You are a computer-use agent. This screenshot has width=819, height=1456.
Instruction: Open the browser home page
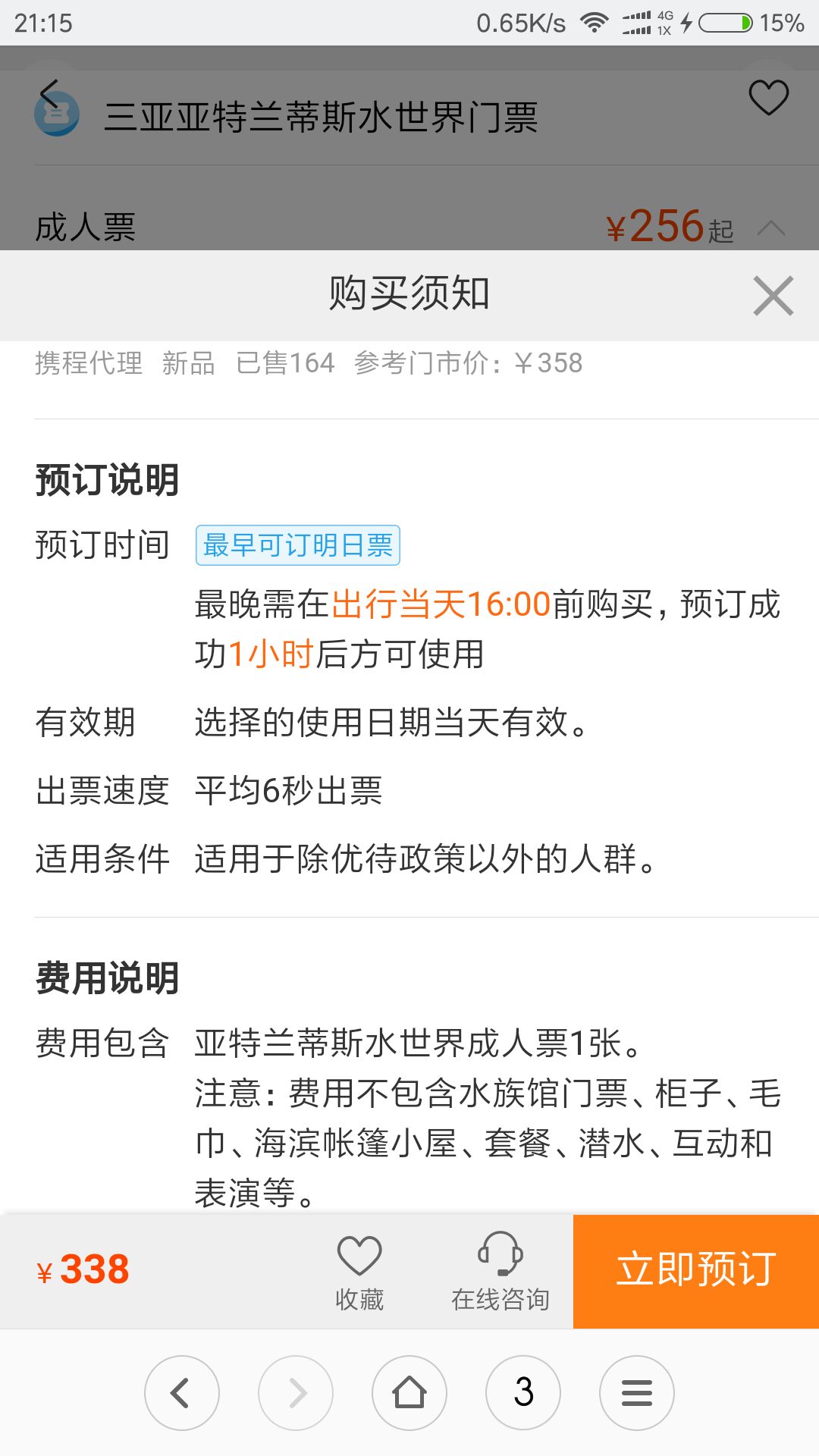click(409, 1393)
